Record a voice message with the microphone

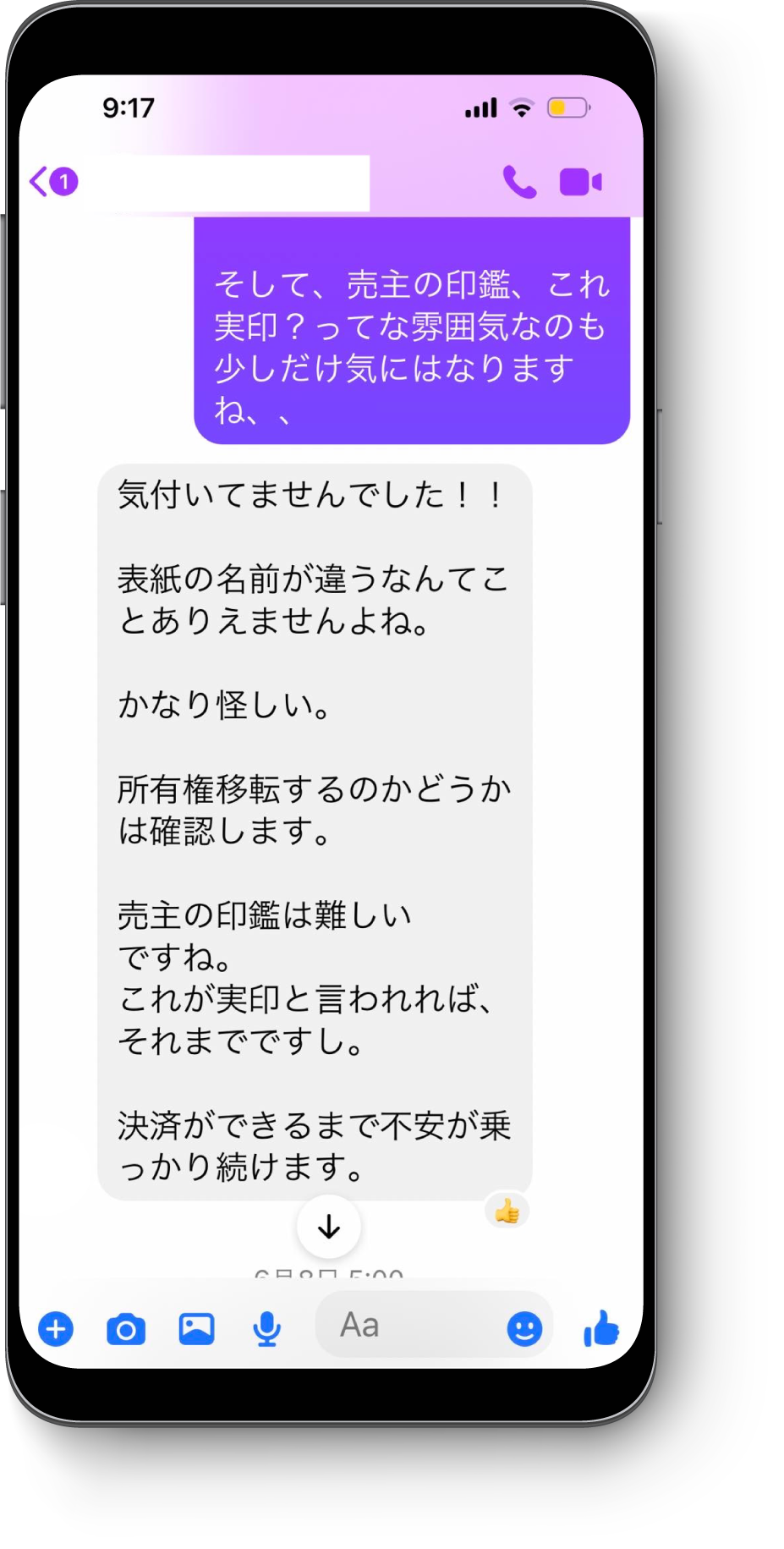coord(267,1329)
